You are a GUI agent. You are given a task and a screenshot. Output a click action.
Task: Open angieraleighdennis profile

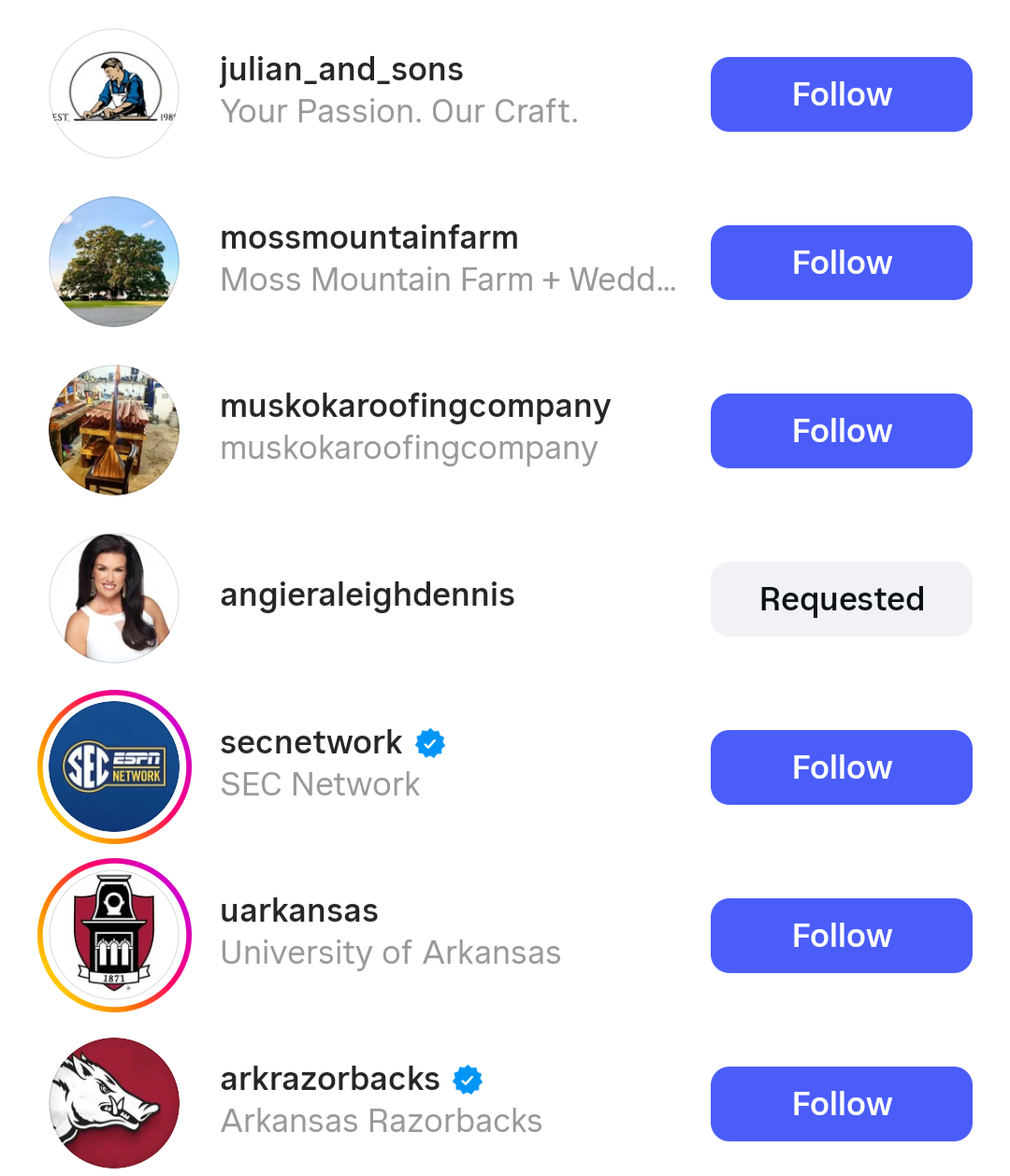367,595
